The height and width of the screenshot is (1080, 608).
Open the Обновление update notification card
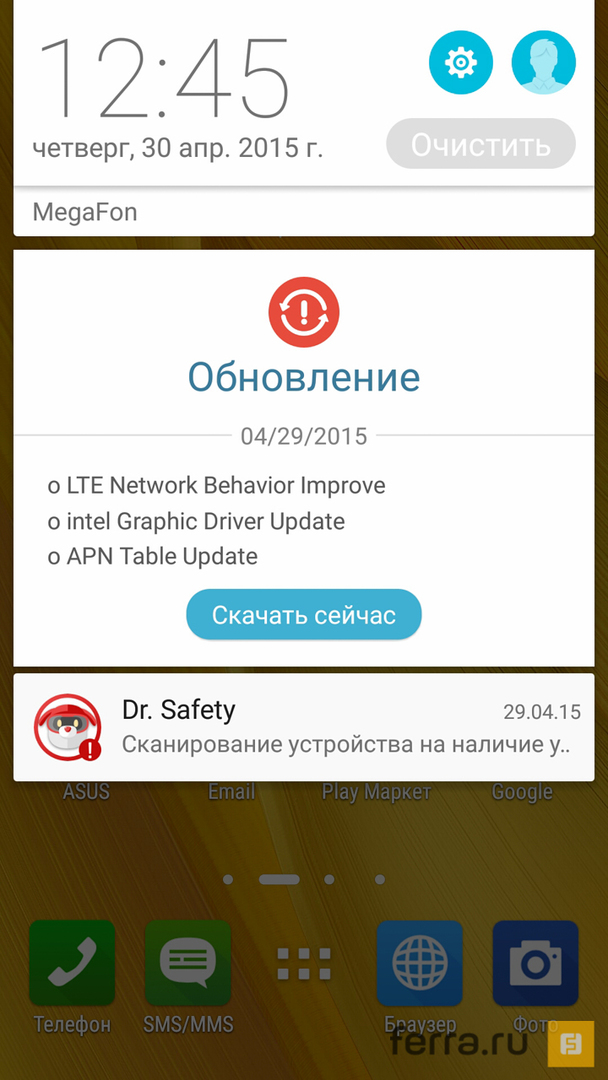click(x=304, y=378)
